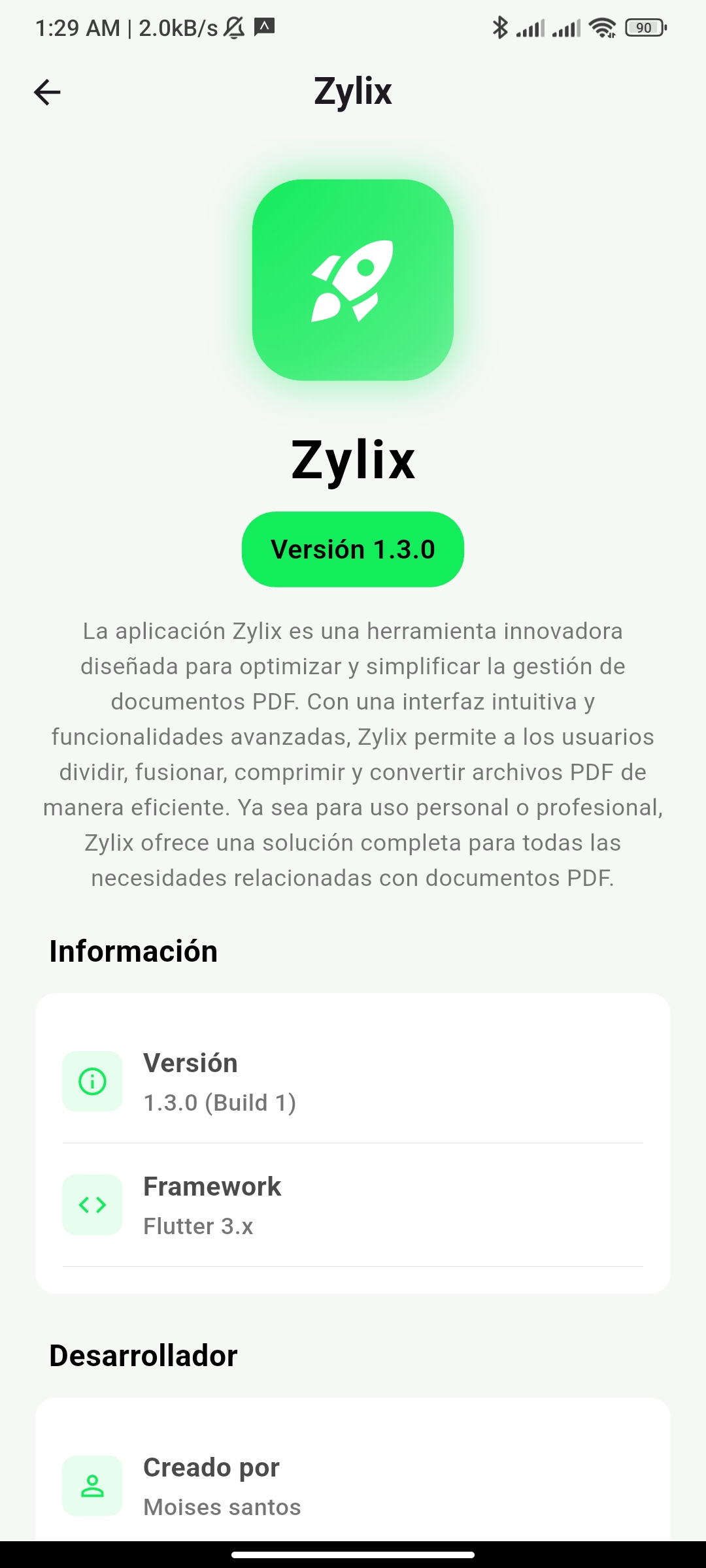Select the Zylix title in the header

point(353,91)
